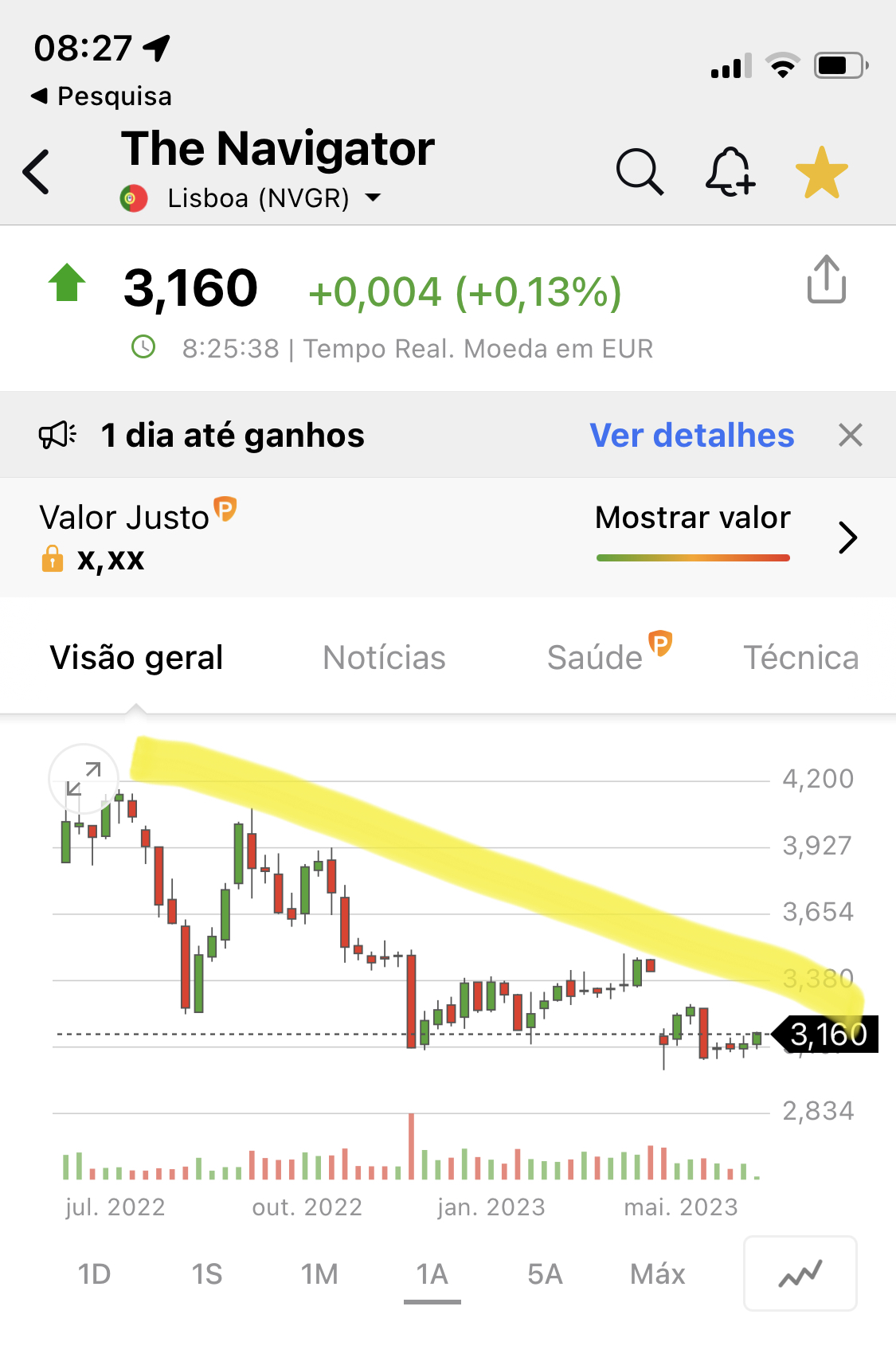Screen dimensions: 896x1365
Task: Dismiss the earnings countdown banner
Action: pyautogui.click(x=850, y=436)
